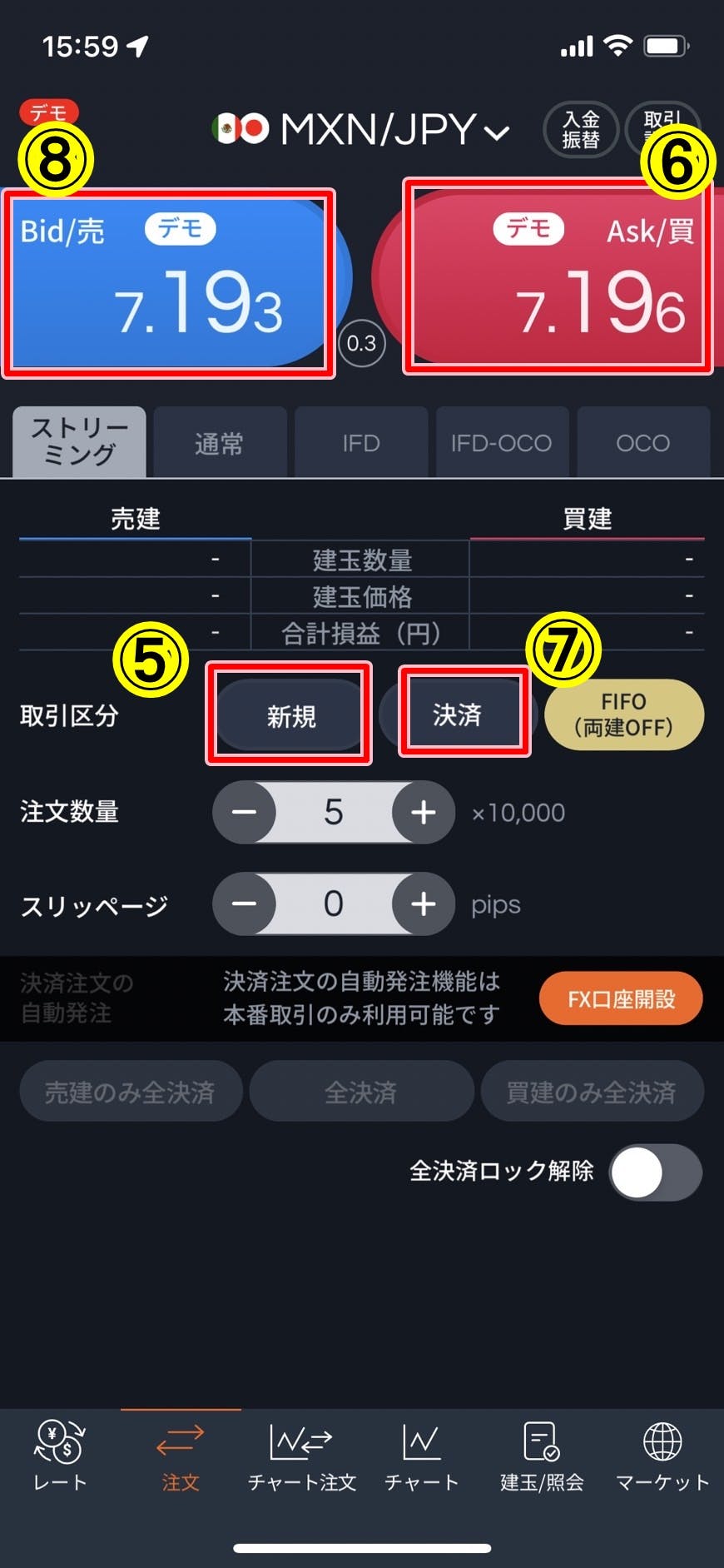
Task: Tap the orange FX口座開設 button
Action: click(x=621, y=998)
